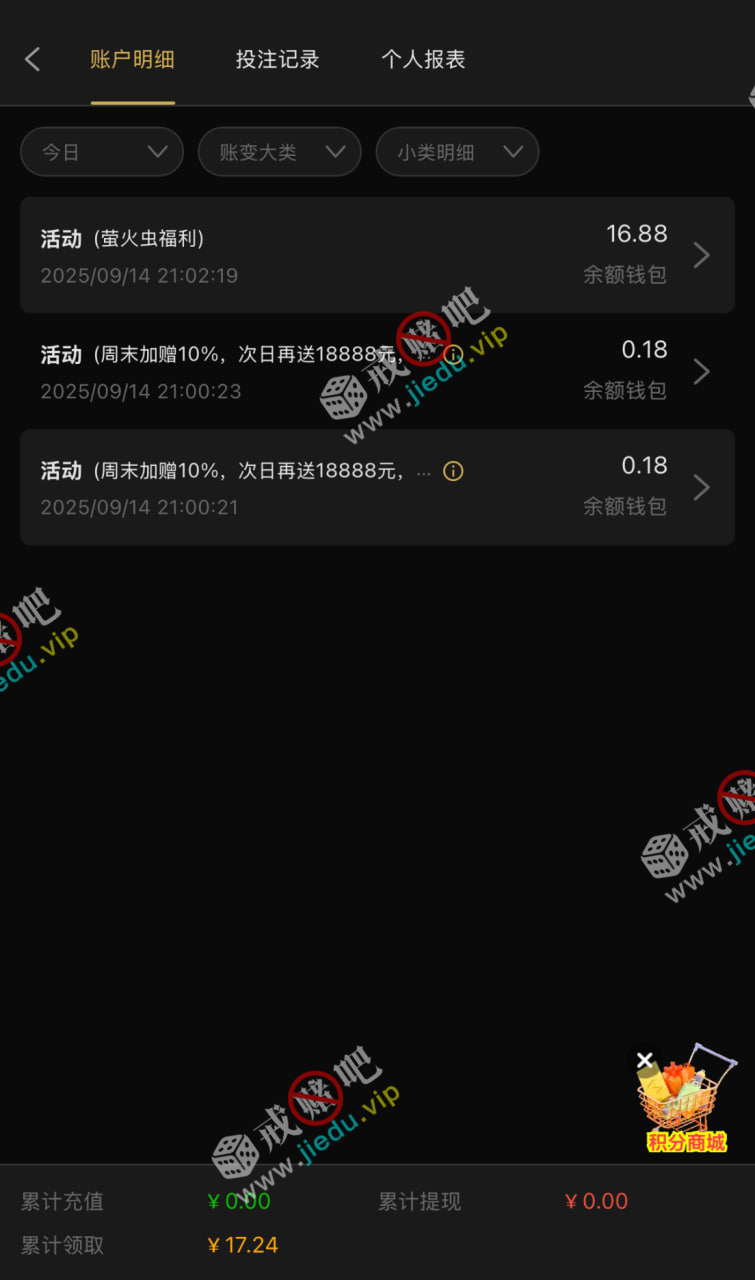Switch to the 投注记录 tab
This screenshot has width=755, height=1280.
coord(277,60)
